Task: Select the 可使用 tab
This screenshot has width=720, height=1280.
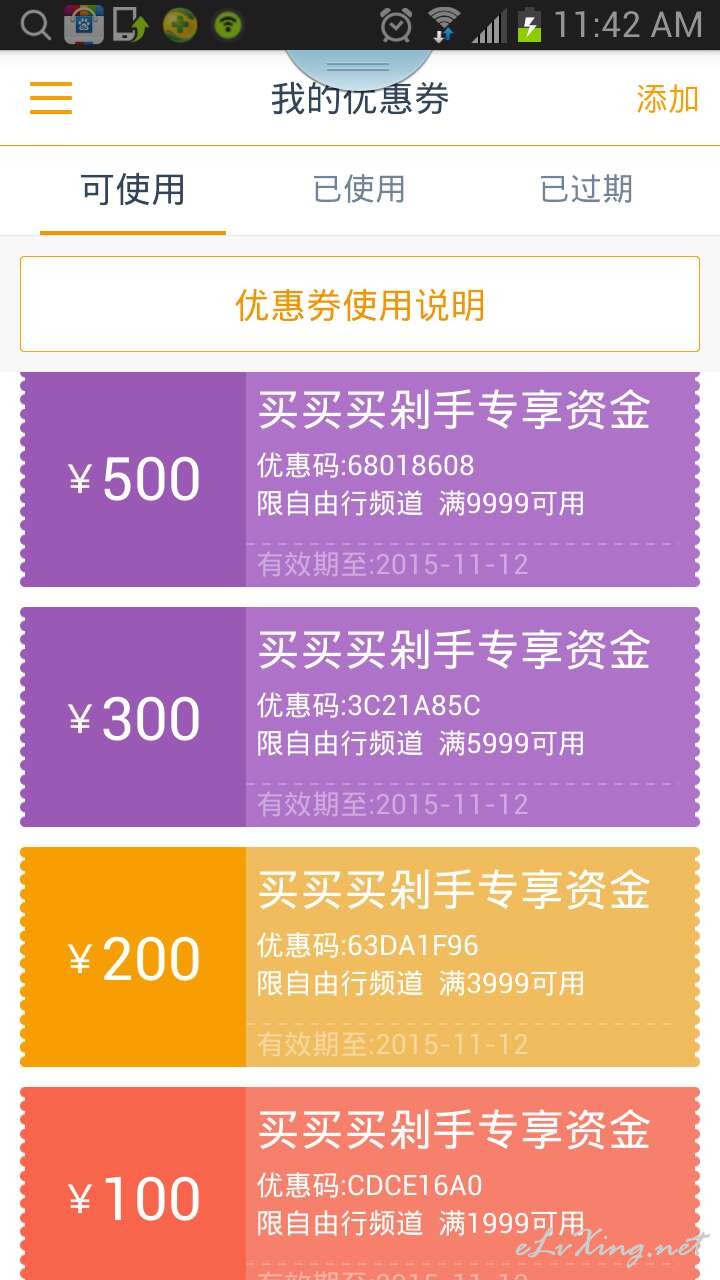Action: [133, 190]
